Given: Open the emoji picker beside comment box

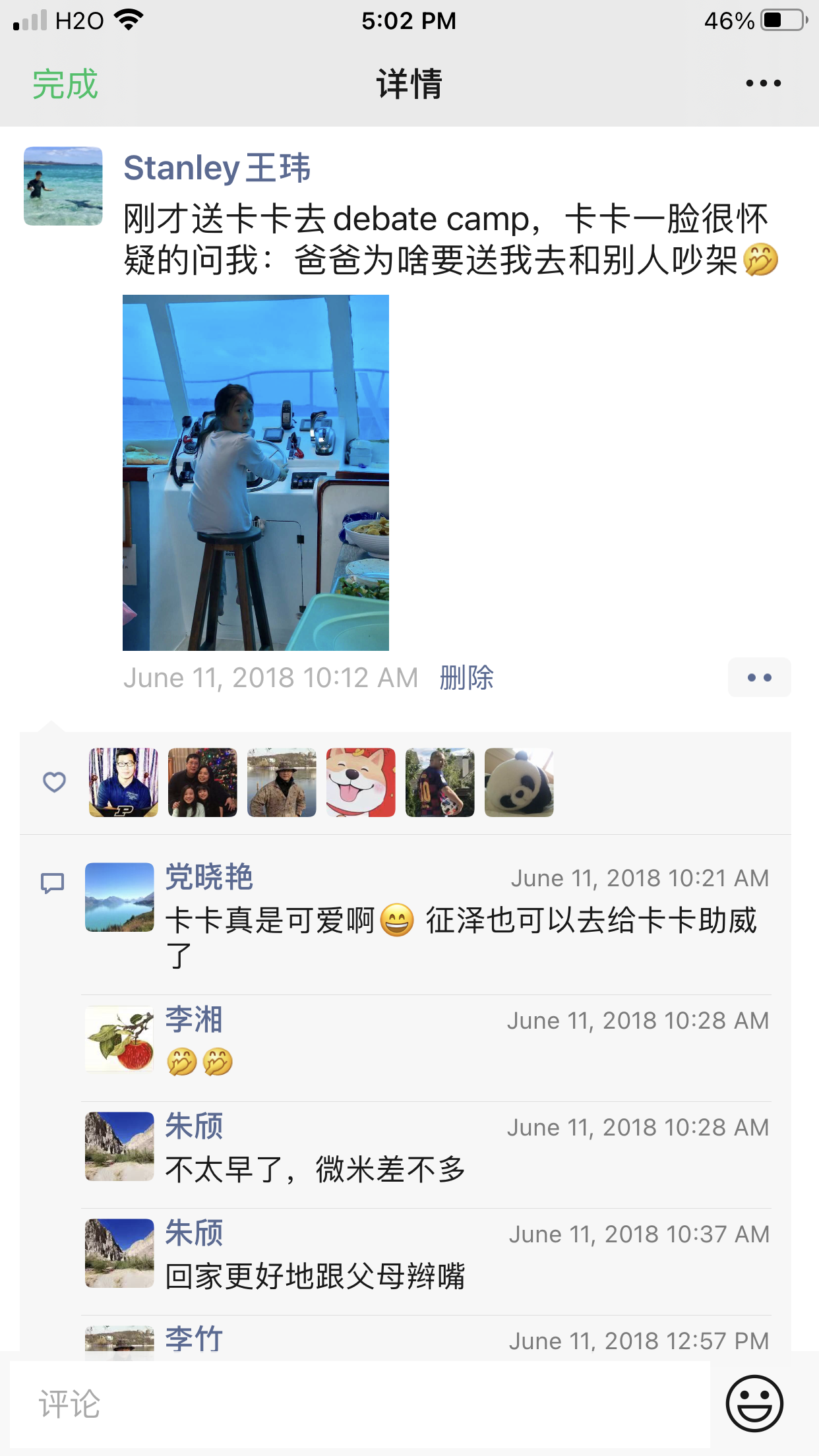Looking at the screenshot, I should (x=754, y=1404).
